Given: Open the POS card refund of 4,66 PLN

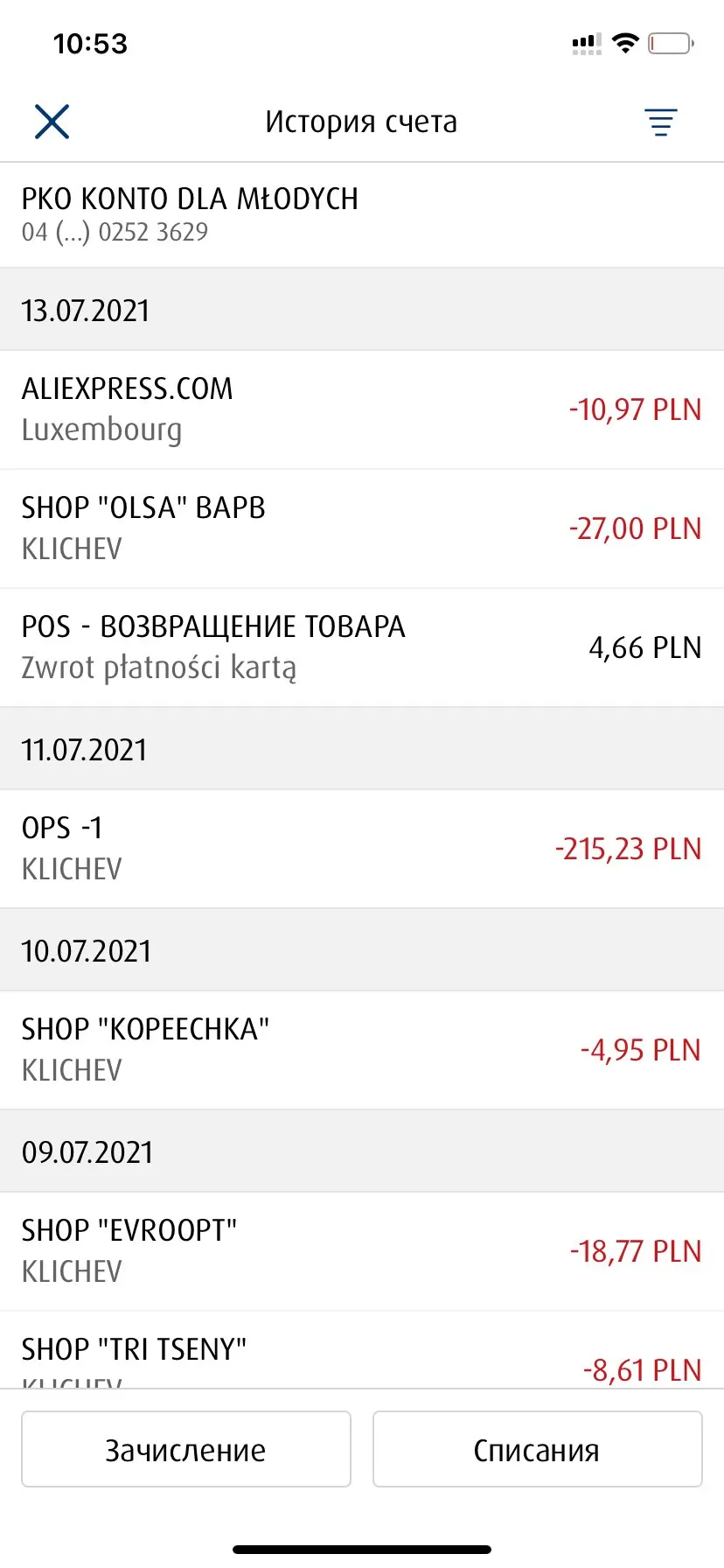Looking at the screenshot, I should [x=362, y=647].
